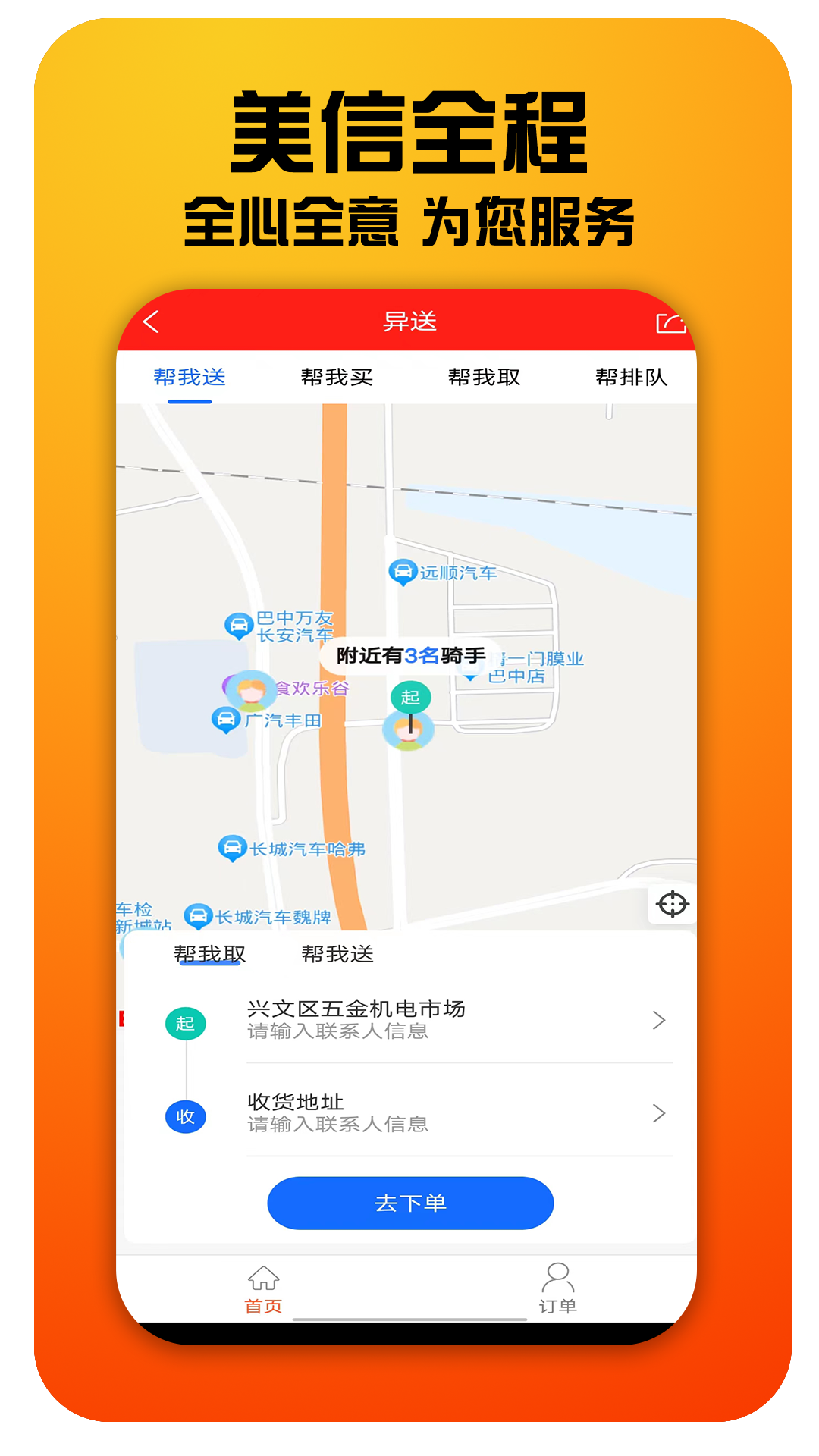Tap the crosshair locate icon on the map
This screenshot has width=819, height=1456.
672,903
